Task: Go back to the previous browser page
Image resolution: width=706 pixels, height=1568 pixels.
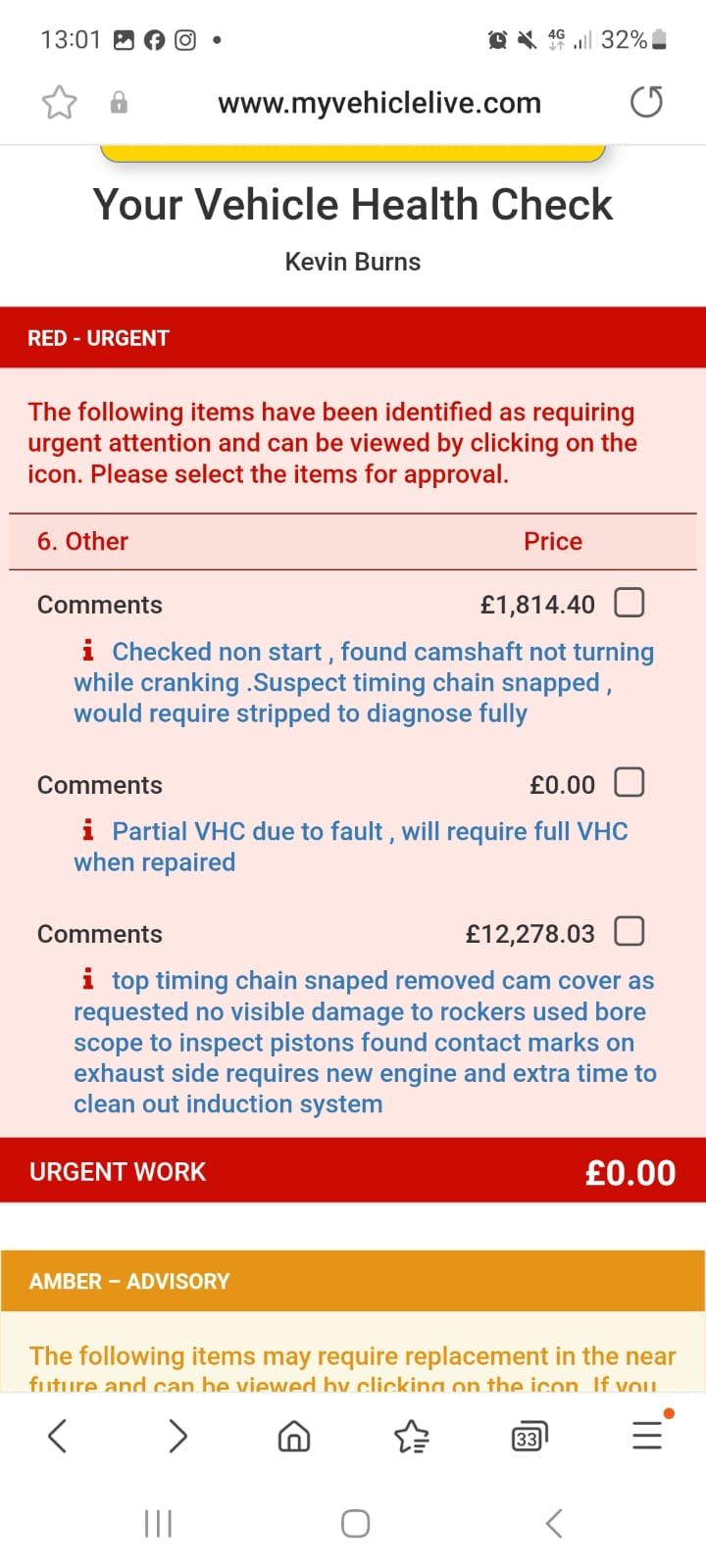Action: pos(58,1437)
